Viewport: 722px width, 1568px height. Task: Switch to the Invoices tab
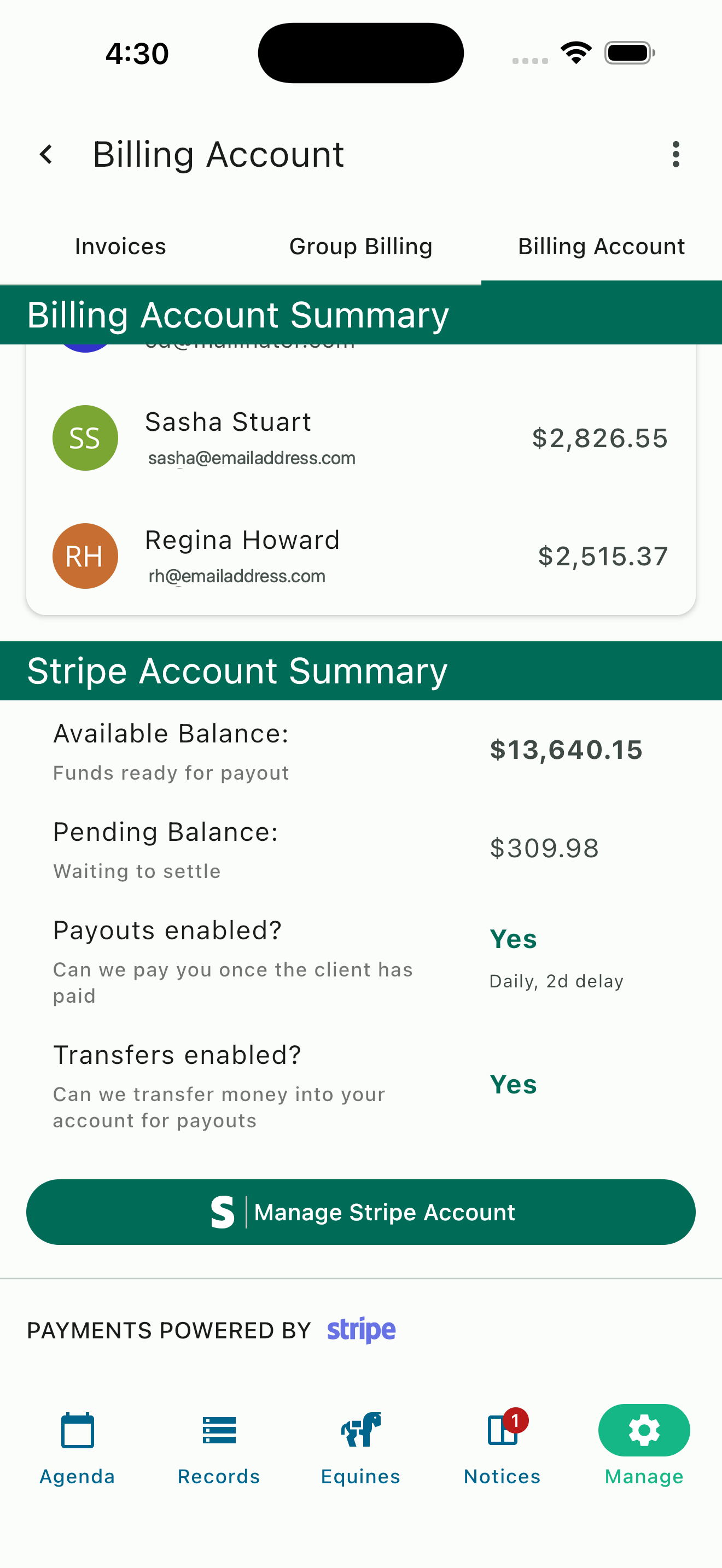point(119,246)
